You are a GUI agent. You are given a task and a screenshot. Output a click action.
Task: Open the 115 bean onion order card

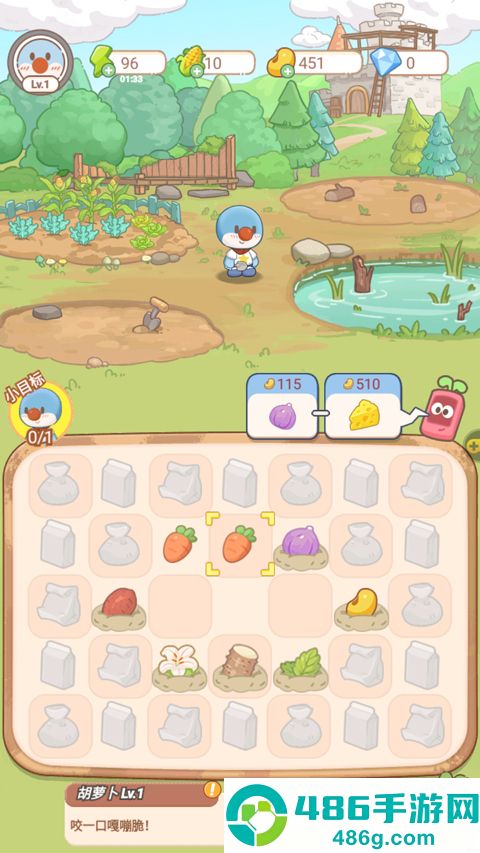point(282,406)
